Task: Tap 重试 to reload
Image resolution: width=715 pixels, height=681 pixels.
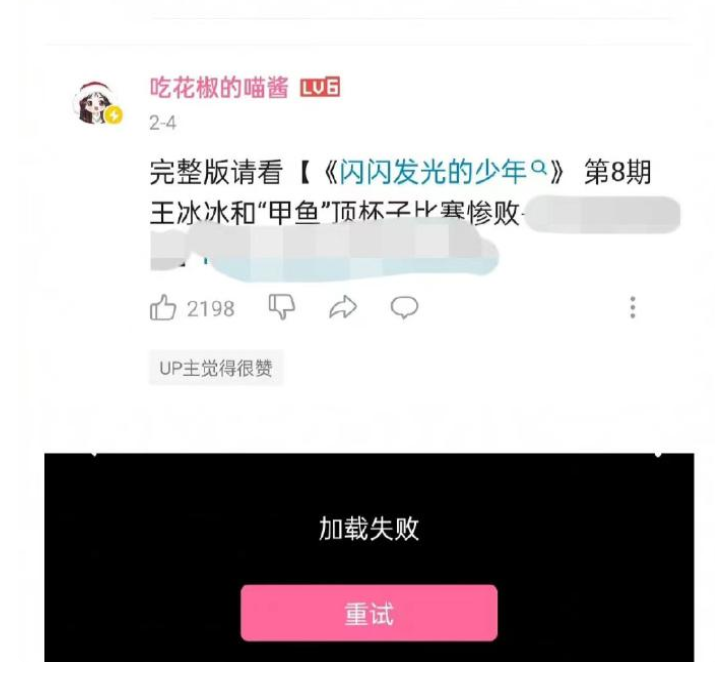Action: tap(368, 613)
